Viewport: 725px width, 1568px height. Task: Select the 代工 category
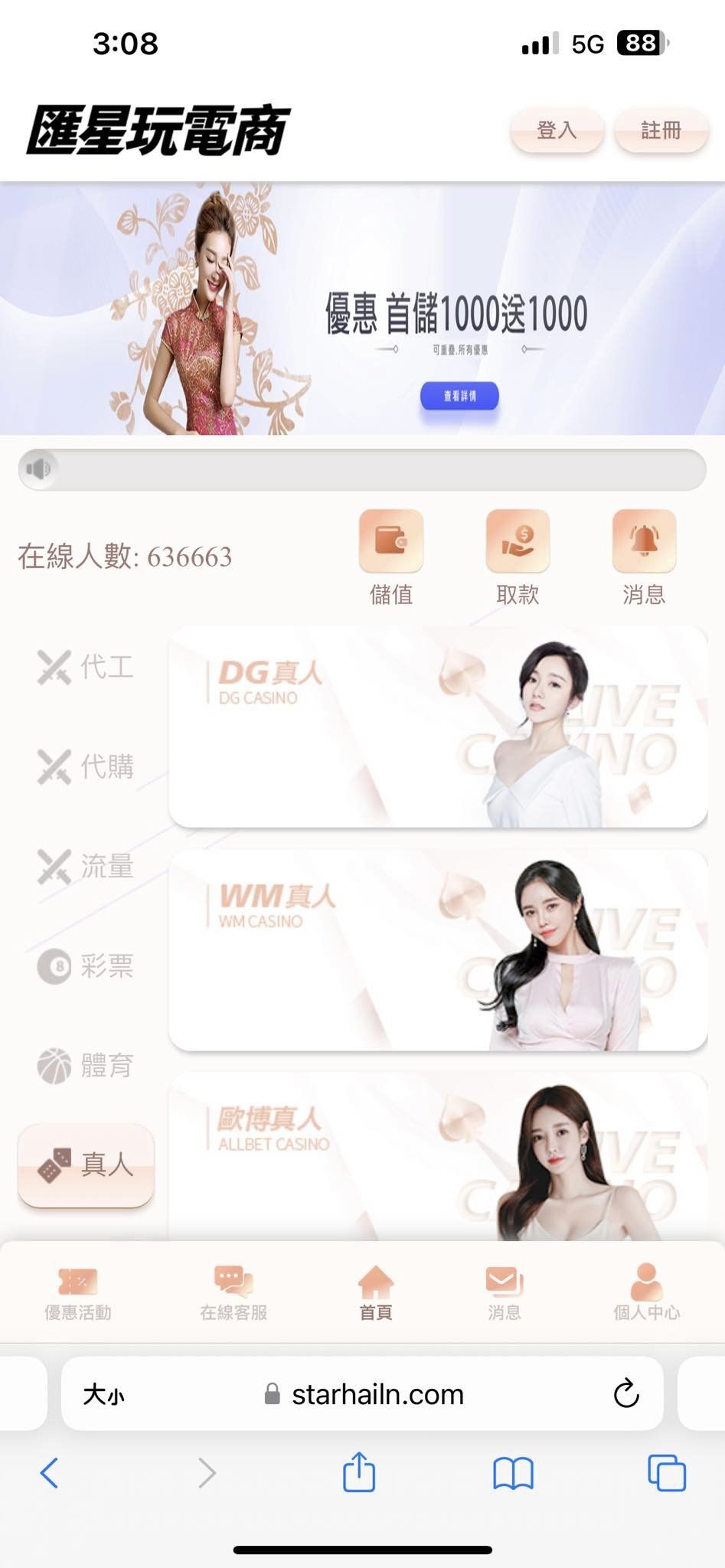(86, 667)
